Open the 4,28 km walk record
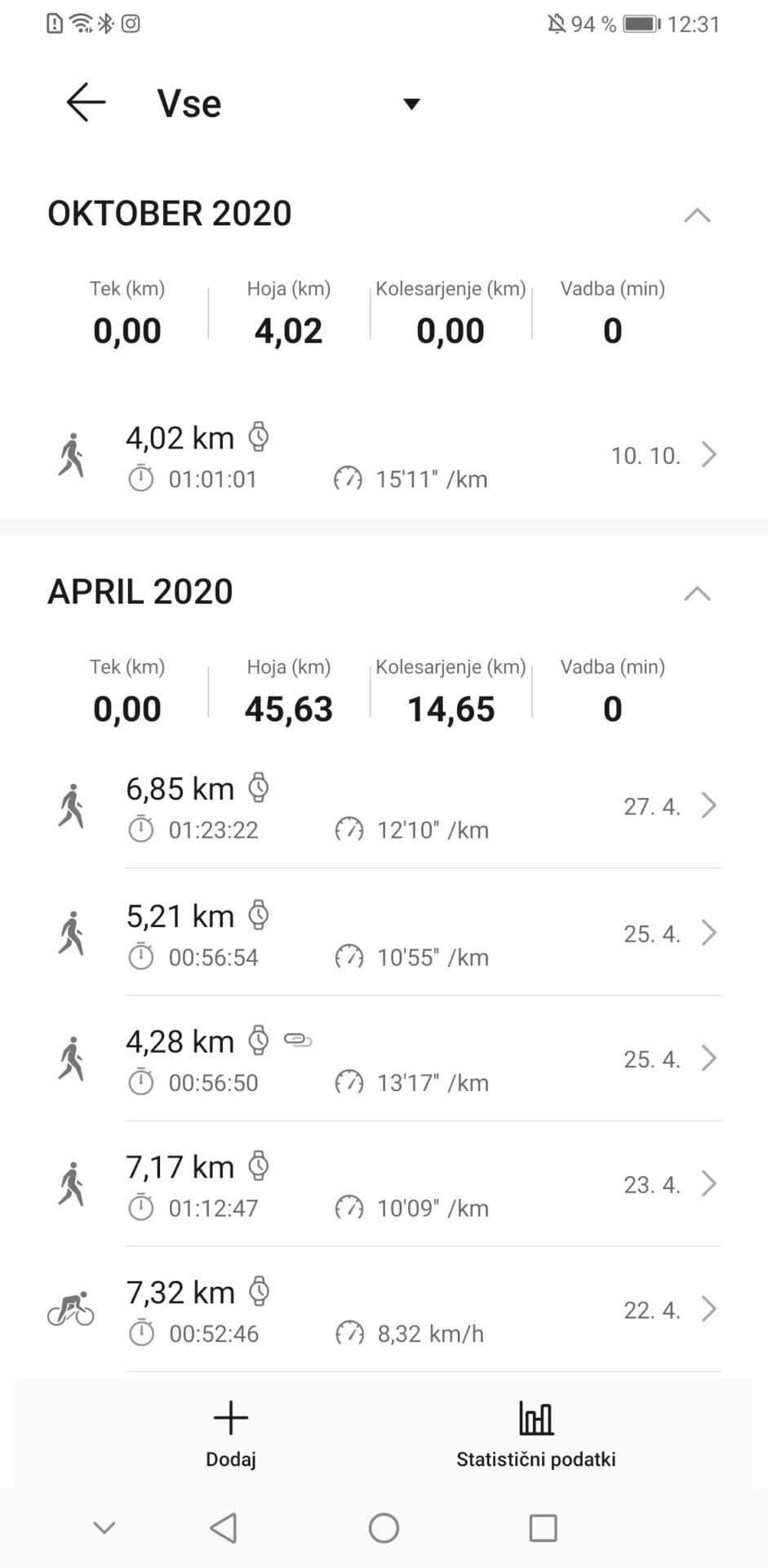 384,1059
